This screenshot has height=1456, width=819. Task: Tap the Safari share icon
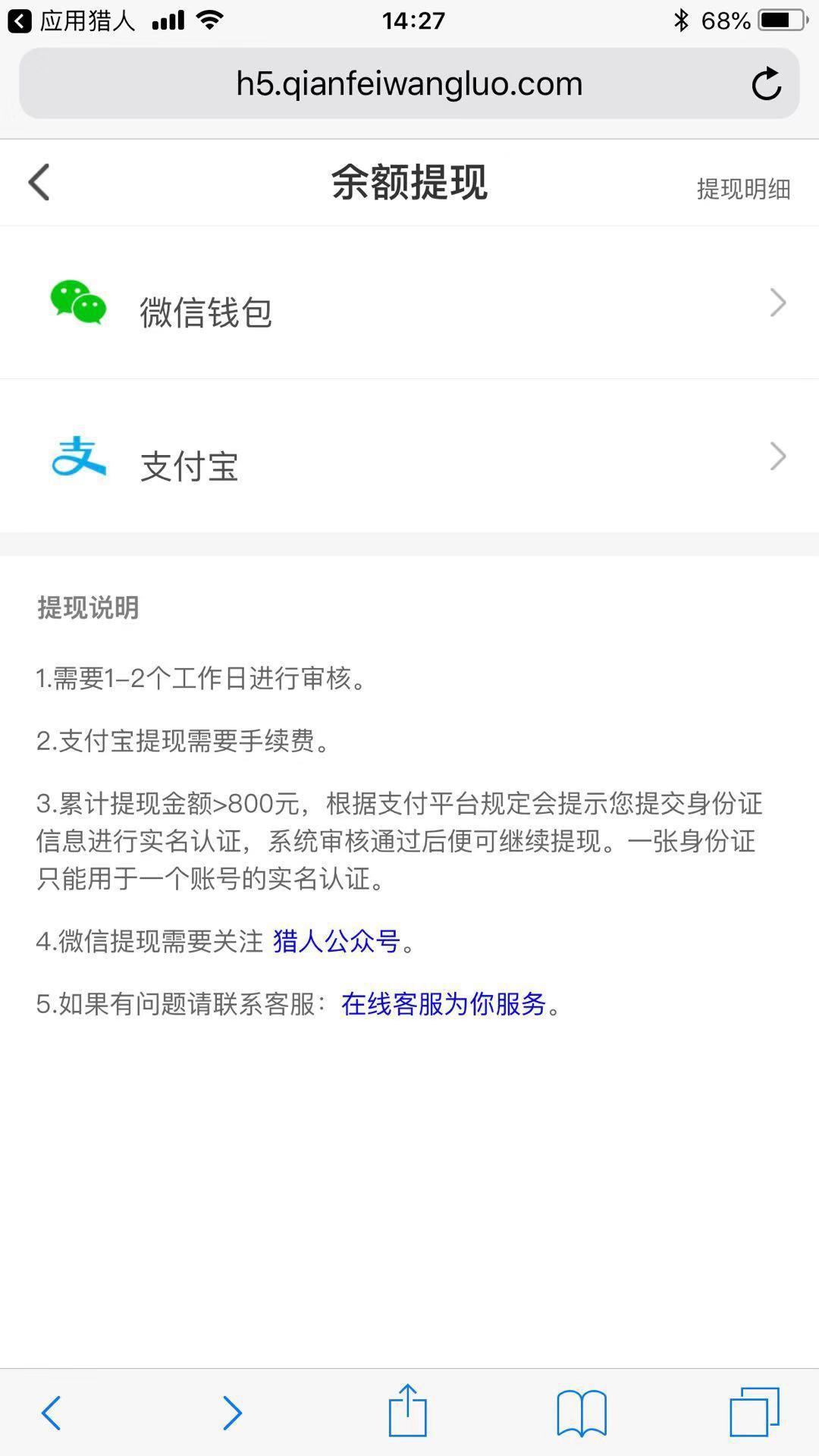click(409, 1410)
